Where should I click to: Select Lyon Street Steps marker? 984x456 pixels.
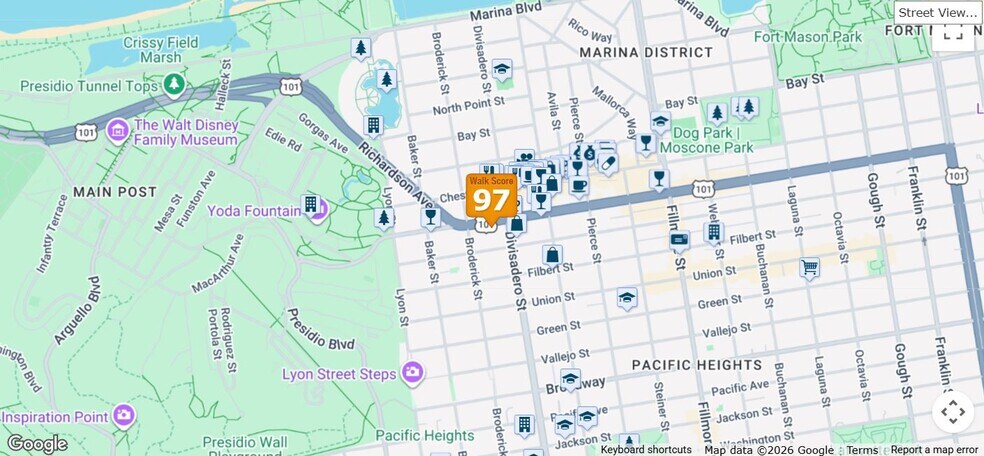click(412, 373)
